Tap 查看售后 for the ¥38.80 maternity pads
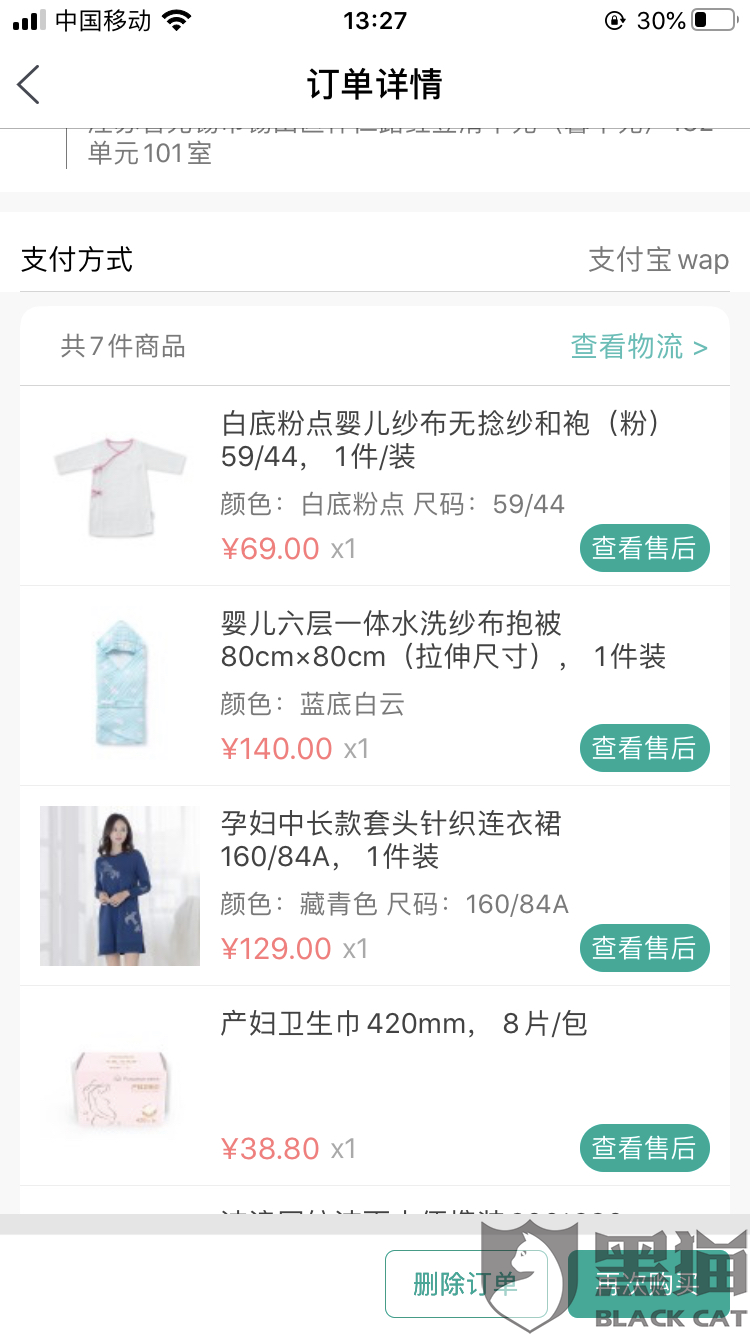 [x=644, y=1148]
